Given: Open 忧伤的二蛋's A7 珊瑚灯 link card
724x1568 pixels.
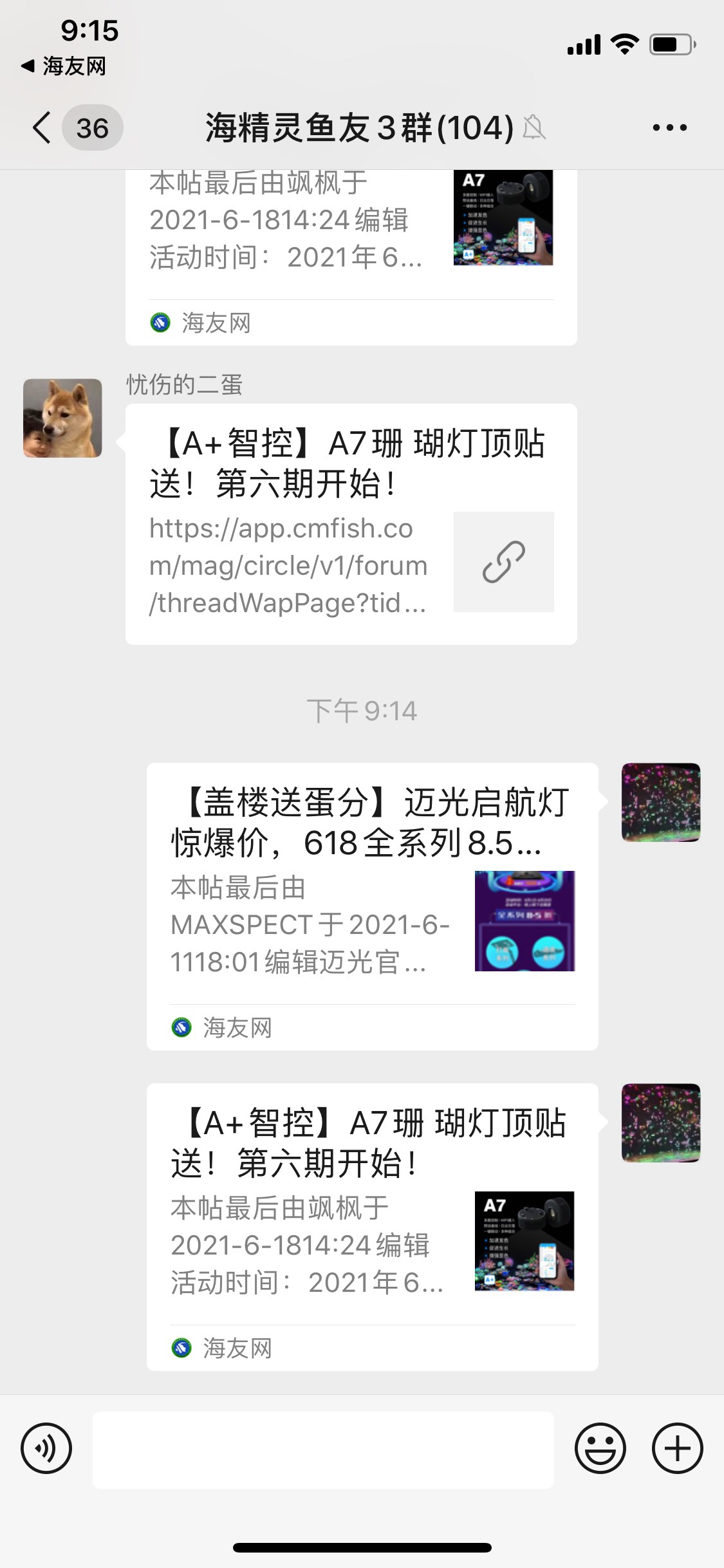Looking at the screenshot, I should click(351, 523).
